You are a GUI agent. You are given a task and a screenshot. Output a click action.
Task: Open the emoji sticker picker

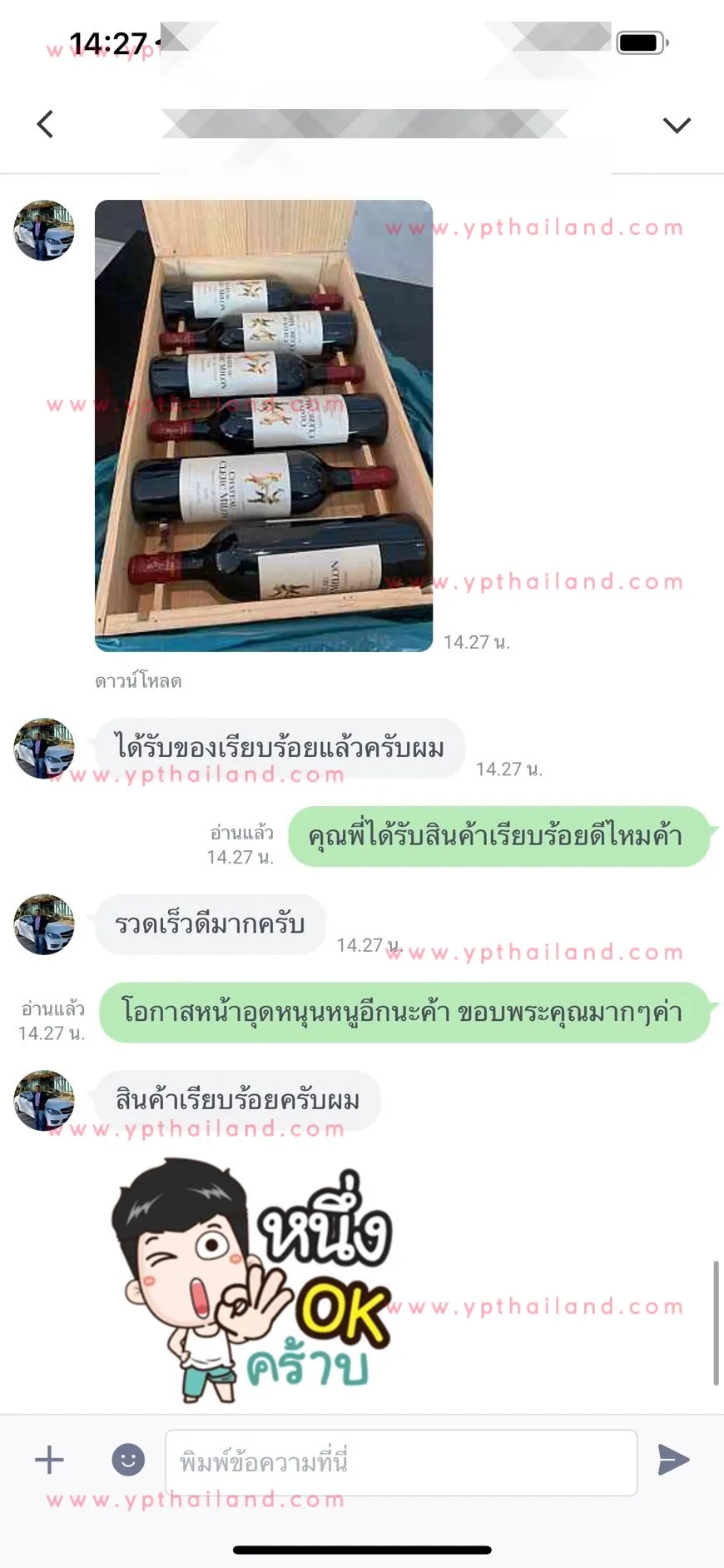click(x=128, y=1459)
